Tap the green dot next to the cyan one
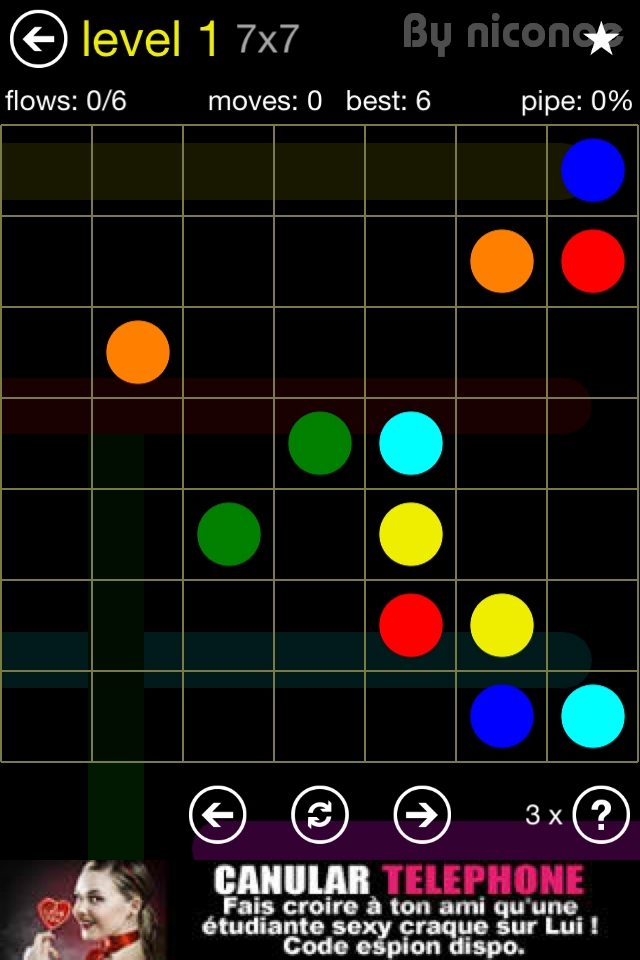 pos(320,443)
